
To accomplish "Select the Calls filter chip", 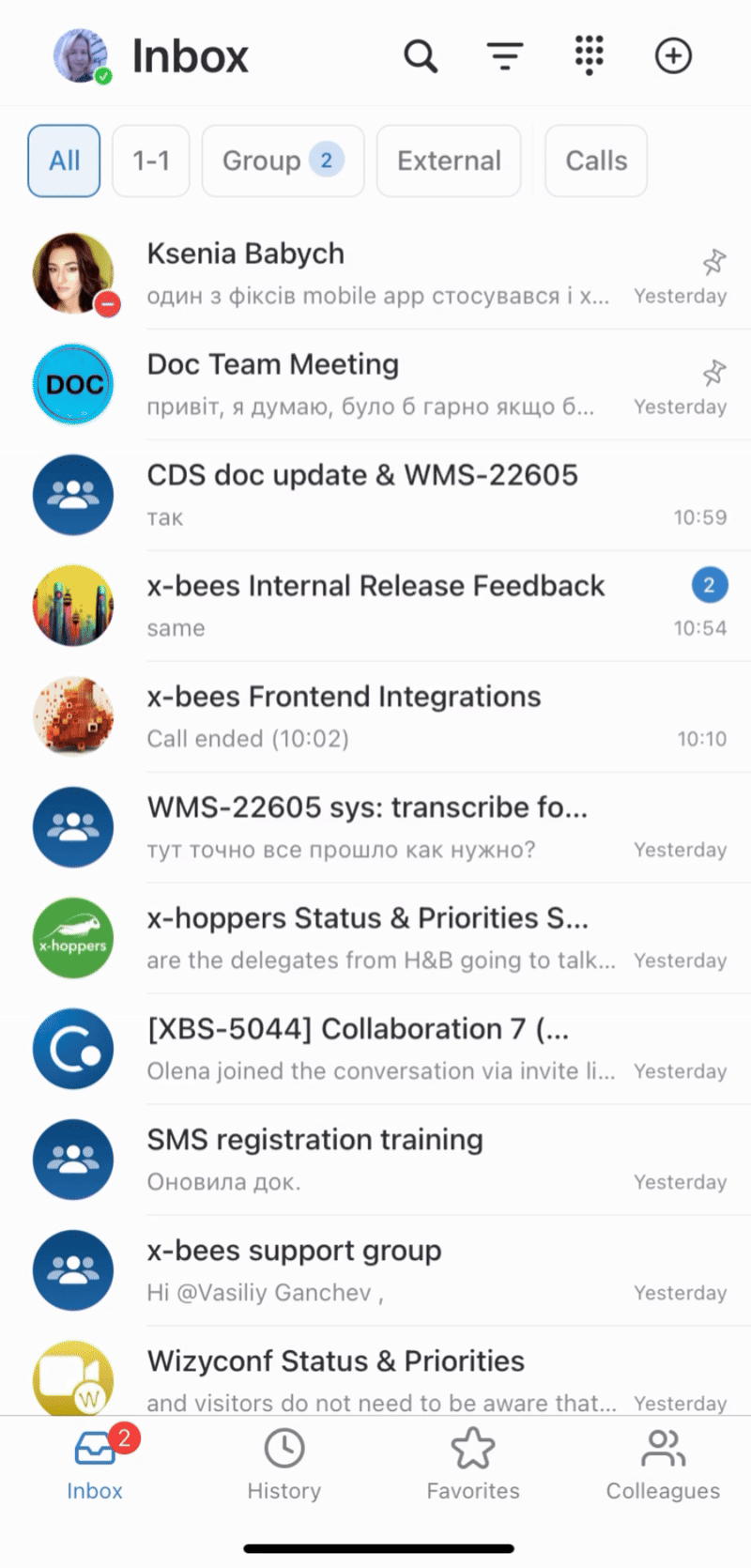I will [x=596, y=161].
